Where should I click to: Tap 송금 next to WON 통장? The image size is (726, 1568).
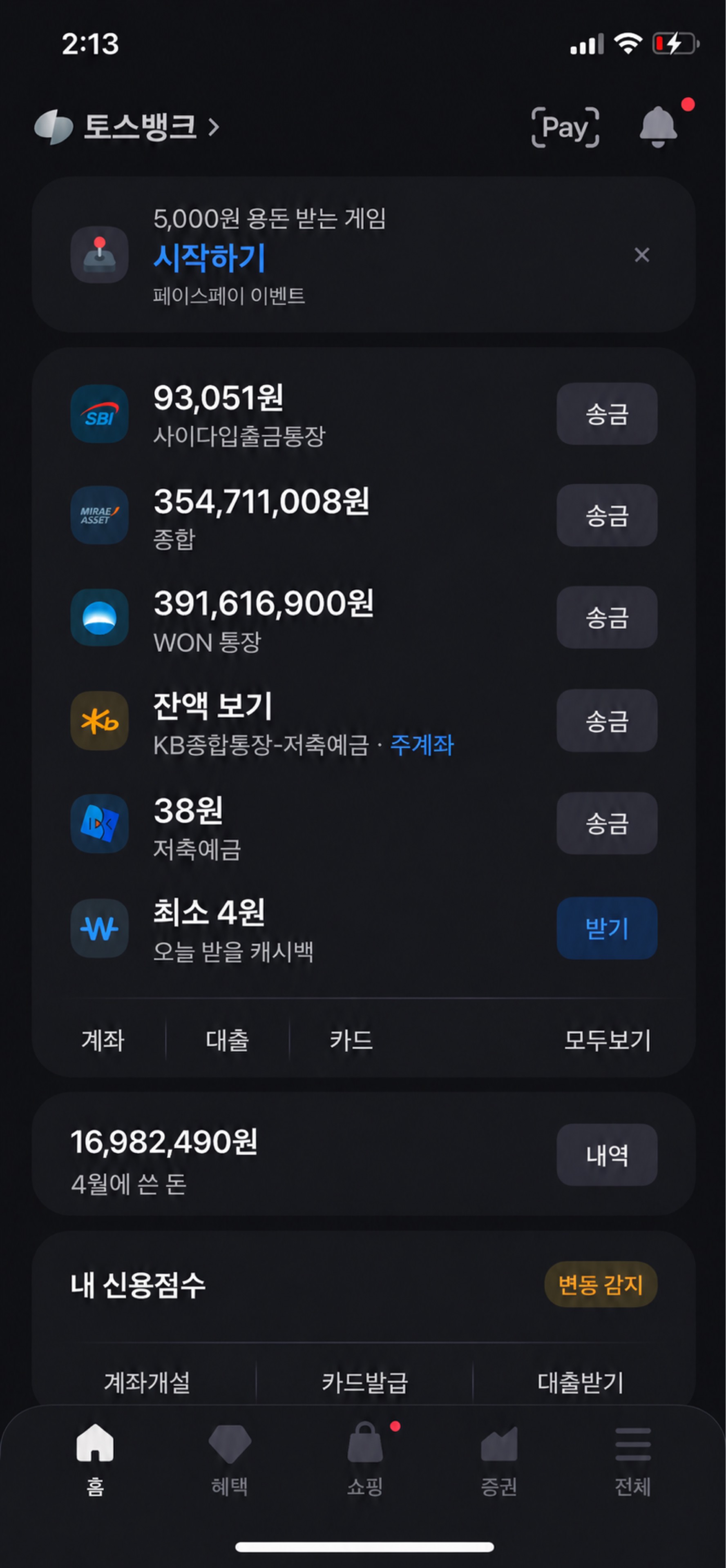coord(607,617)
